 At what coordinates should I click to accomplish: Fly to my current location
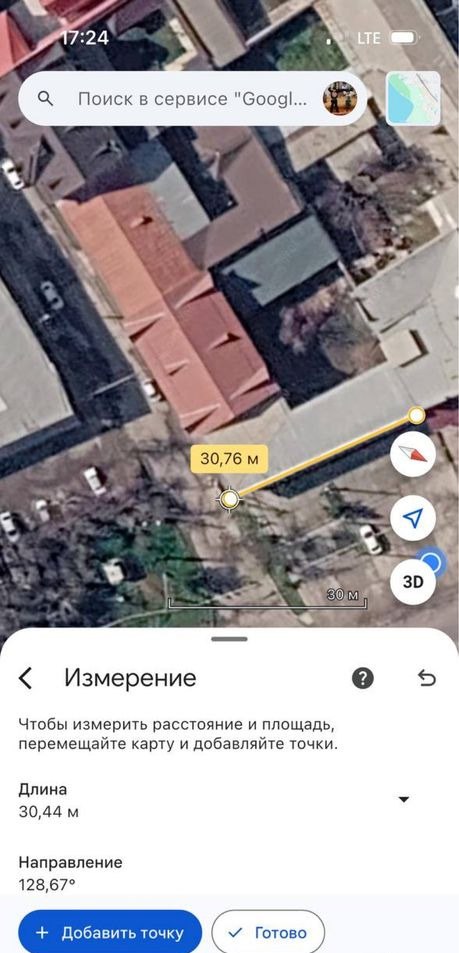tap(413, 518)
